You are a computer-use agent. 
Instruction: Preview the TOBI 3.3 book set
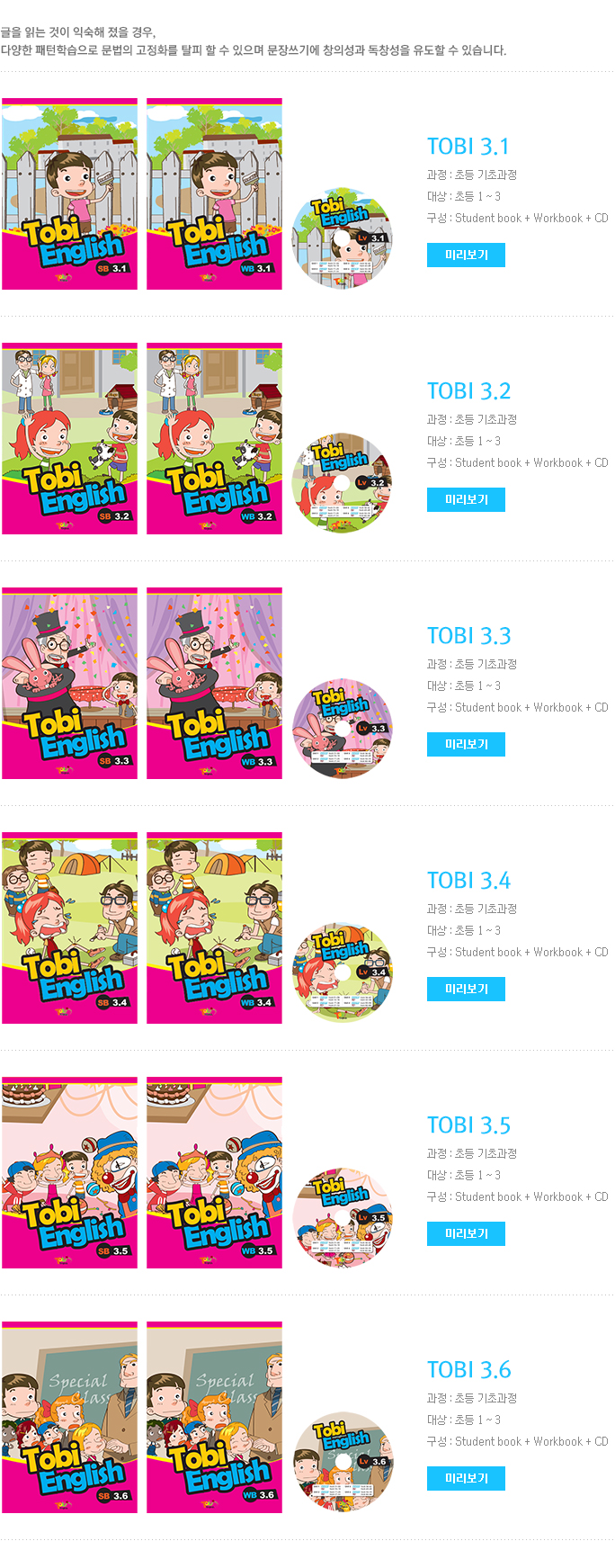[466, 745]
